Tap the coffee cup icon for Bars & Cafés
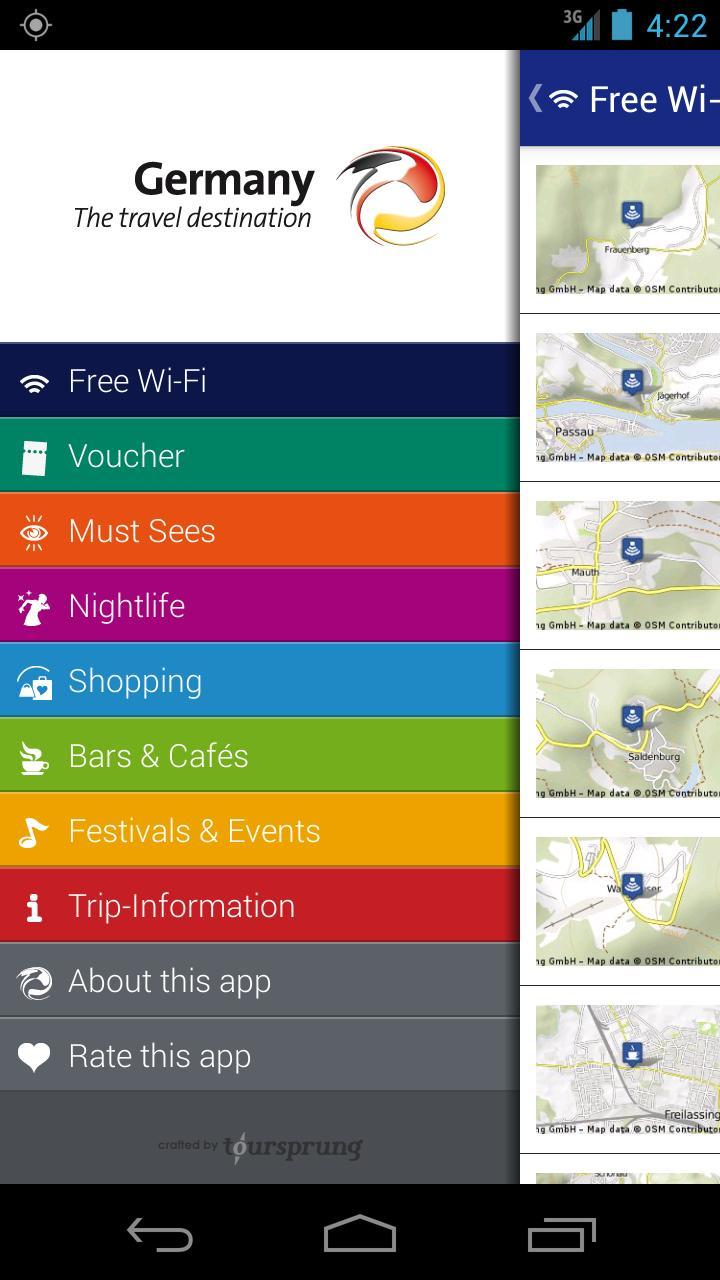 [35, 755]
